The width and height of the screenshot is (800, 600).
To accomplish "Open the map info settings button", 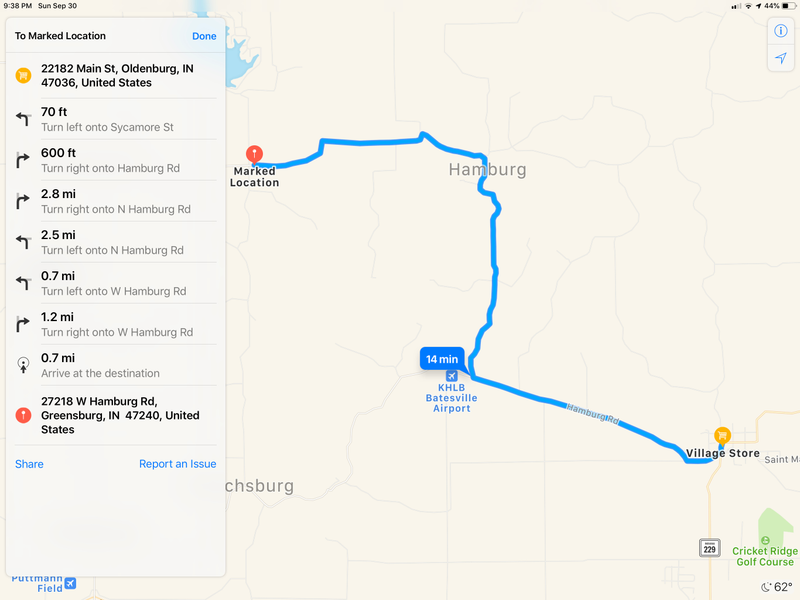I will tap(781, 31).
